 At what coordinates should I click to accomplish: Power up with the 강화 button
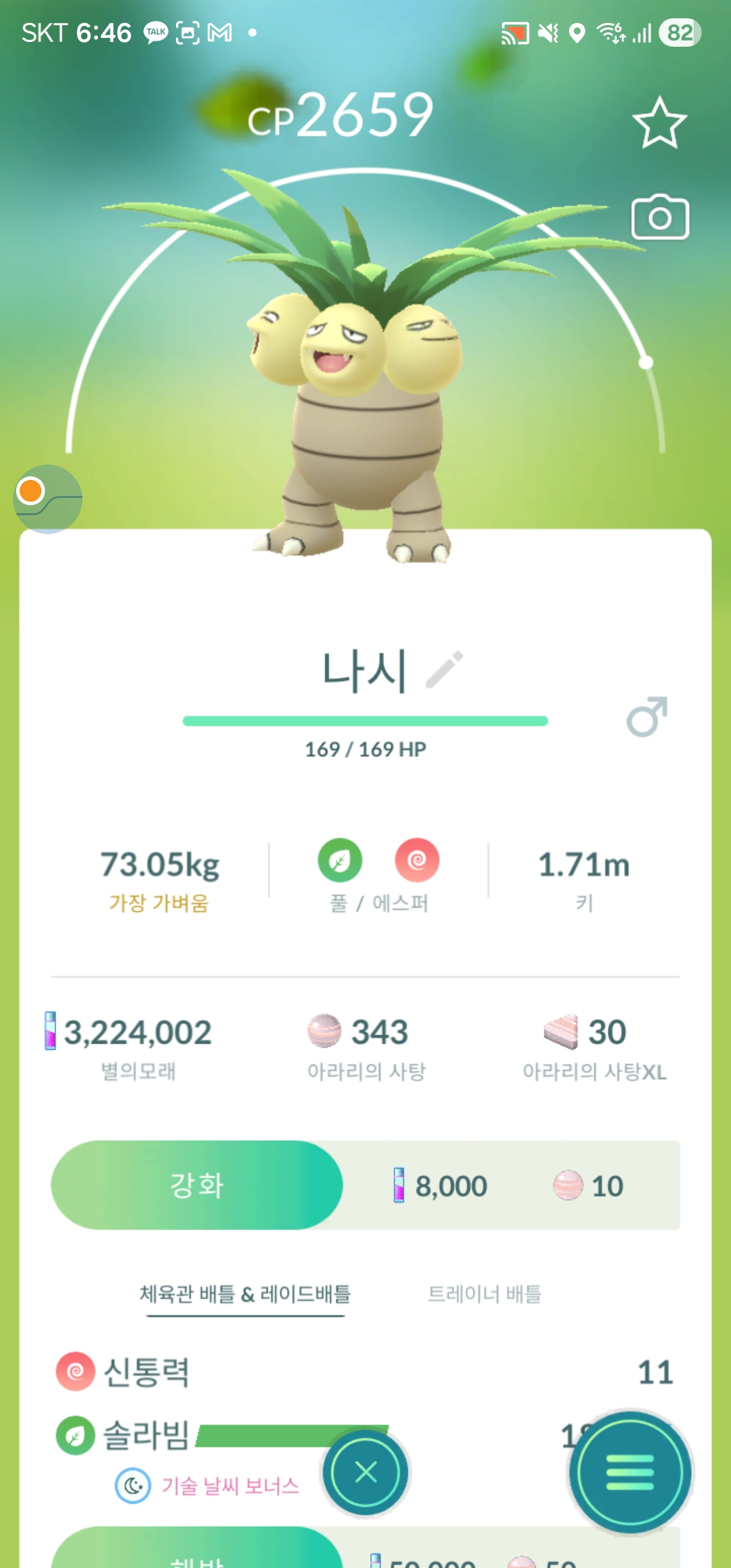click(197, 1185)
